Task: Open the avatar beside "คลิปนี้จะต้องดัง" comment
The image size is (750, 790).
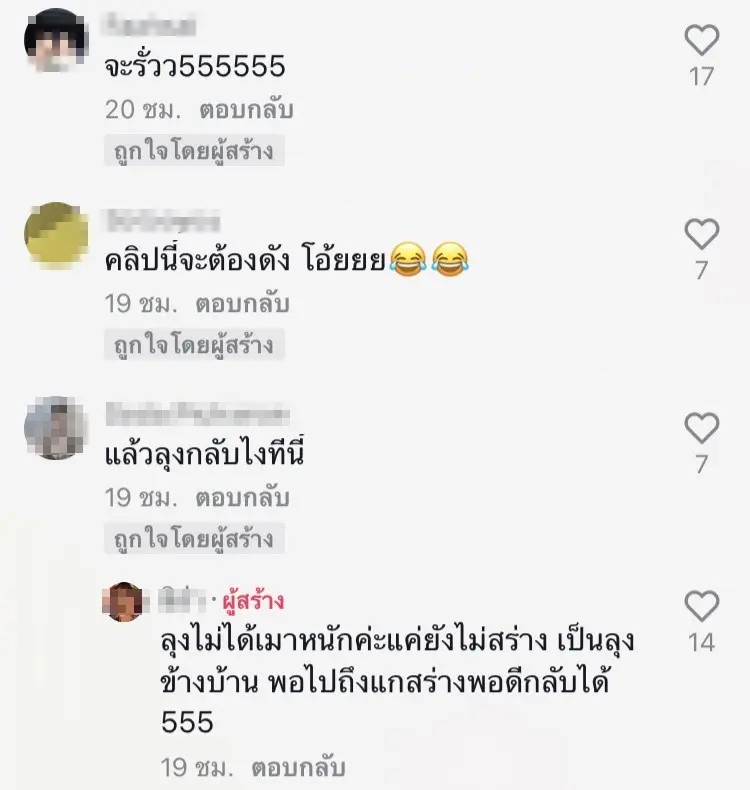Action: coord(55,235)
